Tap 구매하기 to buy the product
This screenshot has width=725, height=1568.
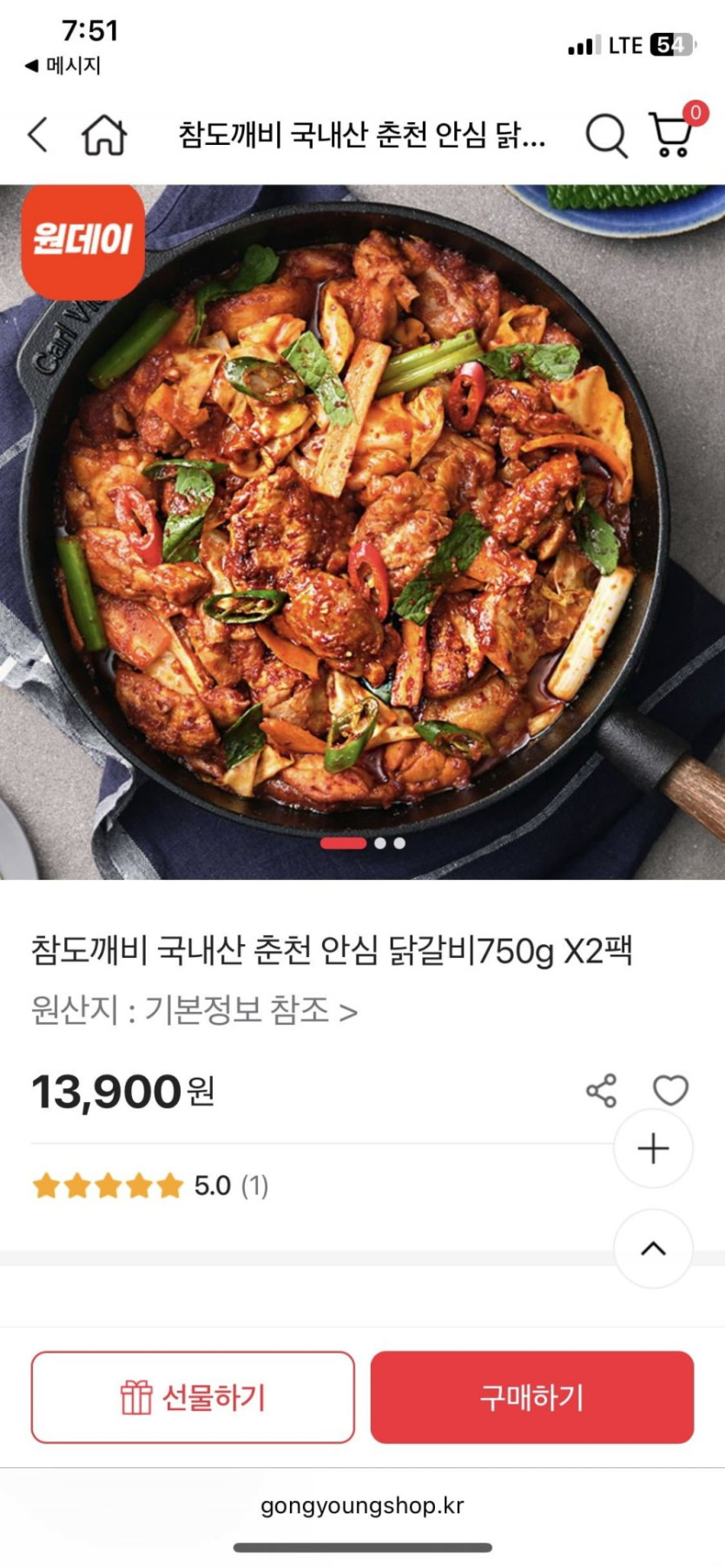532,1397
